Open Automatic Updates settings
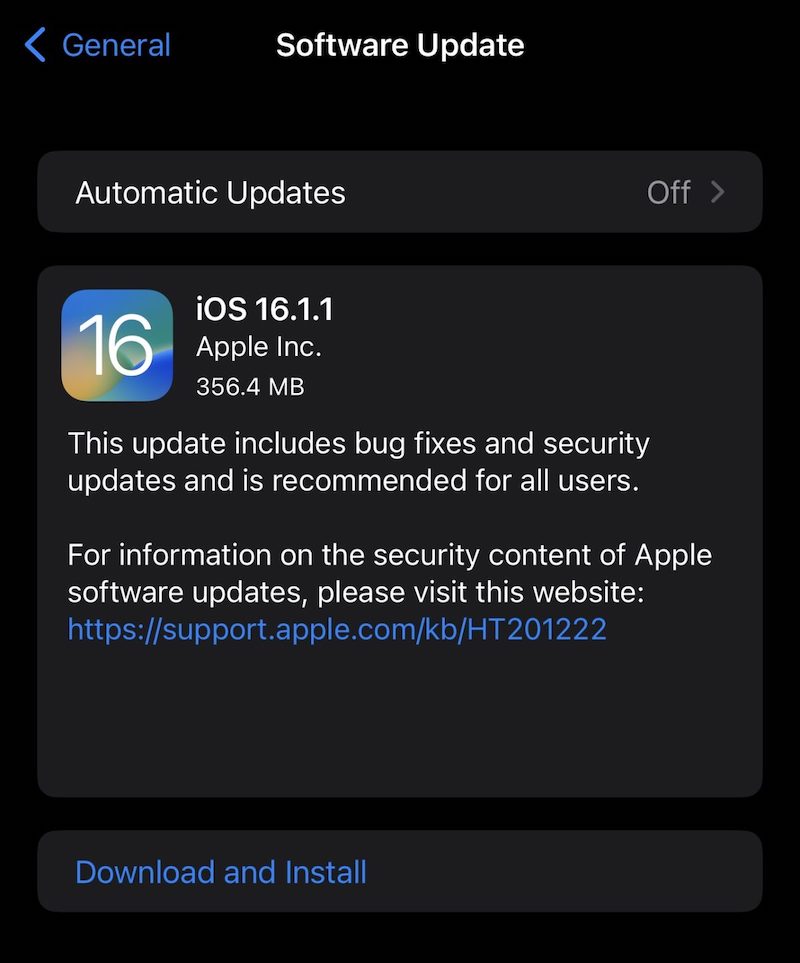This screenshot has height=963, width=800. pyautogui.click(x=399, y=192)
